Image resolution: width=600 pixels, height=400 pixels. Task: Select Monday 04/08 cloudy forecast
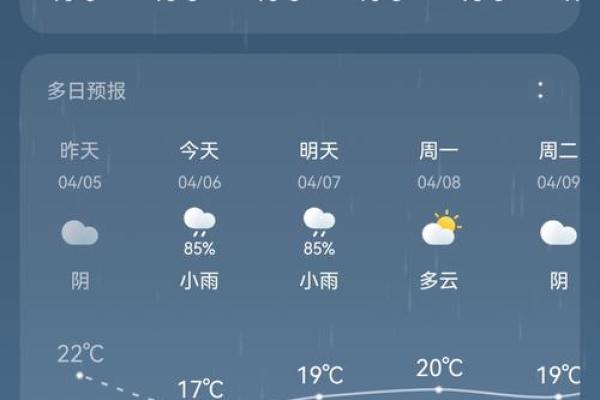(x=438, y=215)
